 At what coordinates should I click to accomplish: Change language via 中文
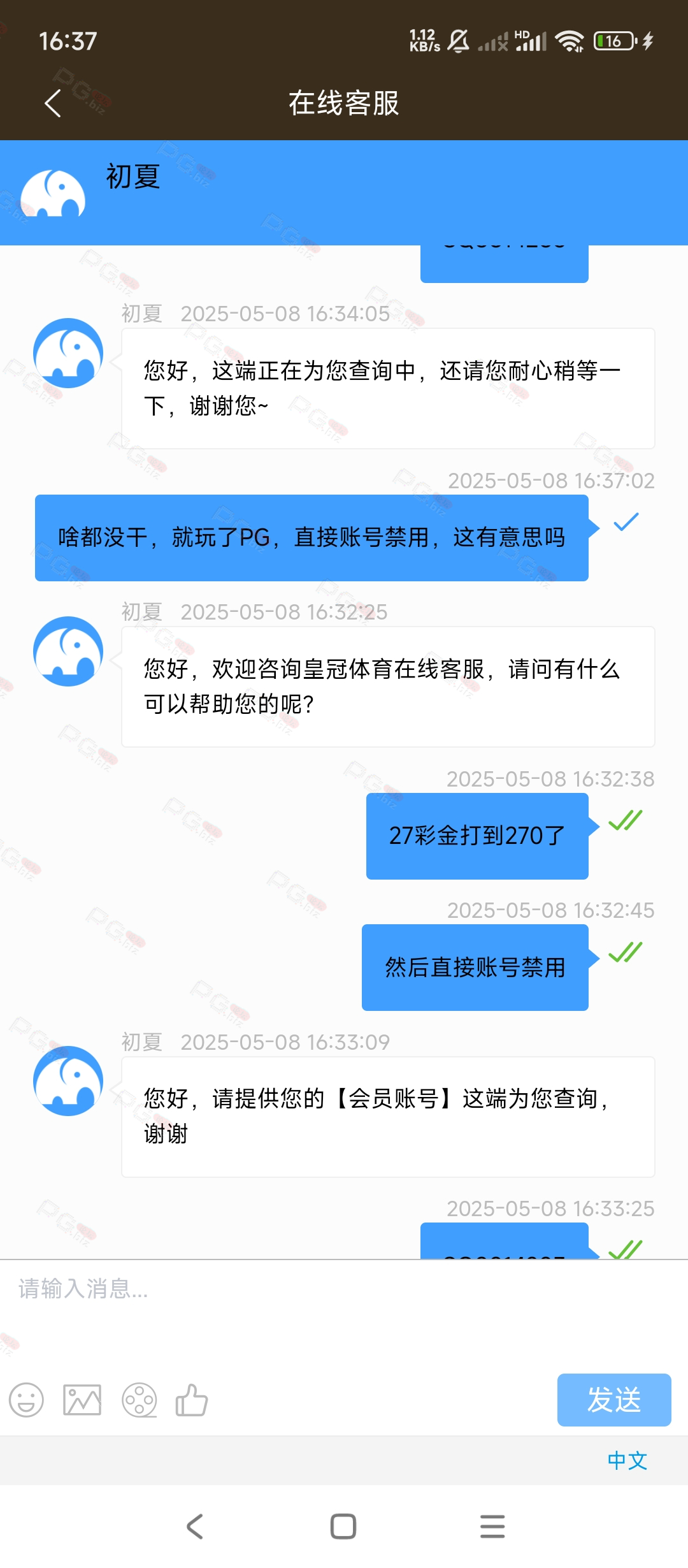[x=627, y=1460]
